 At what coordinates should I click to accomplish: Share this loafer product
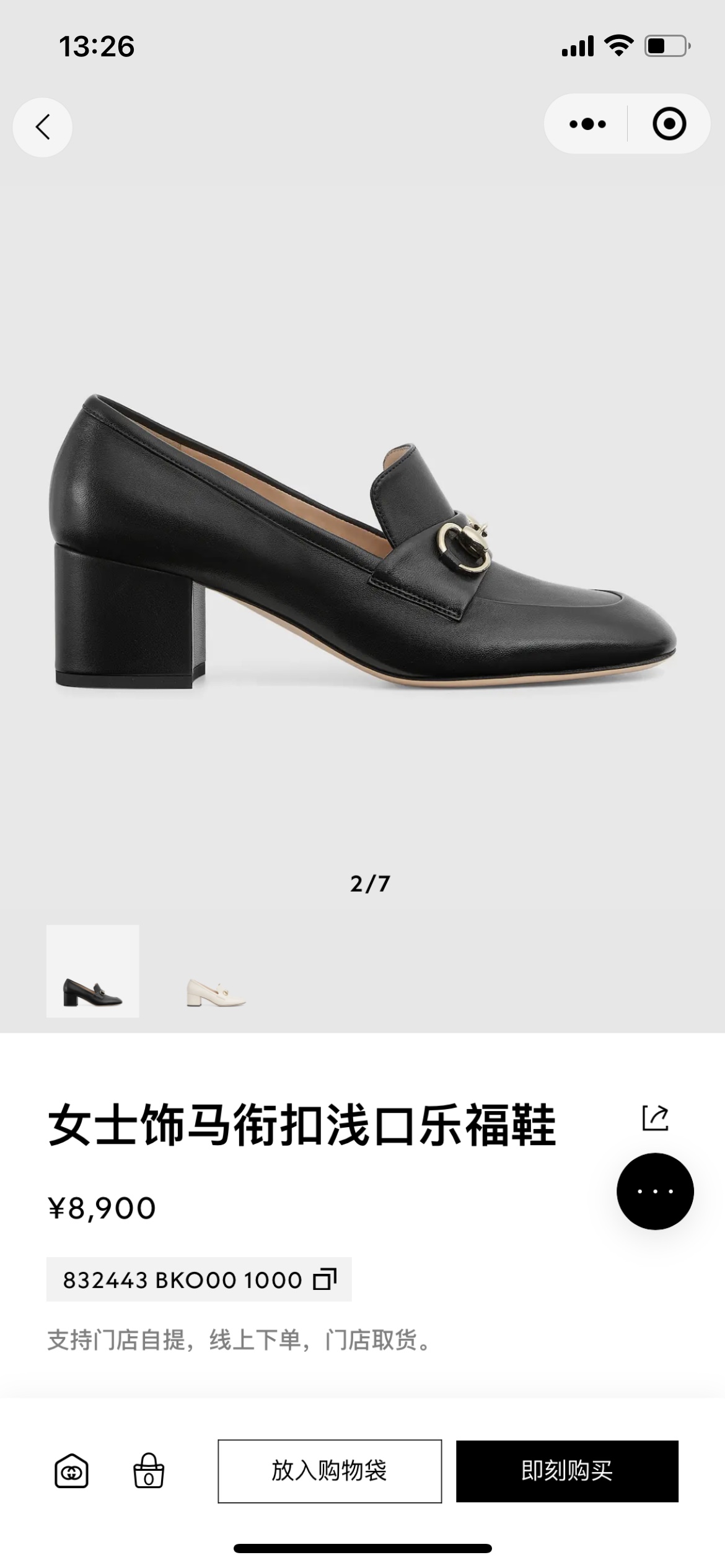tap(655, 1118)
